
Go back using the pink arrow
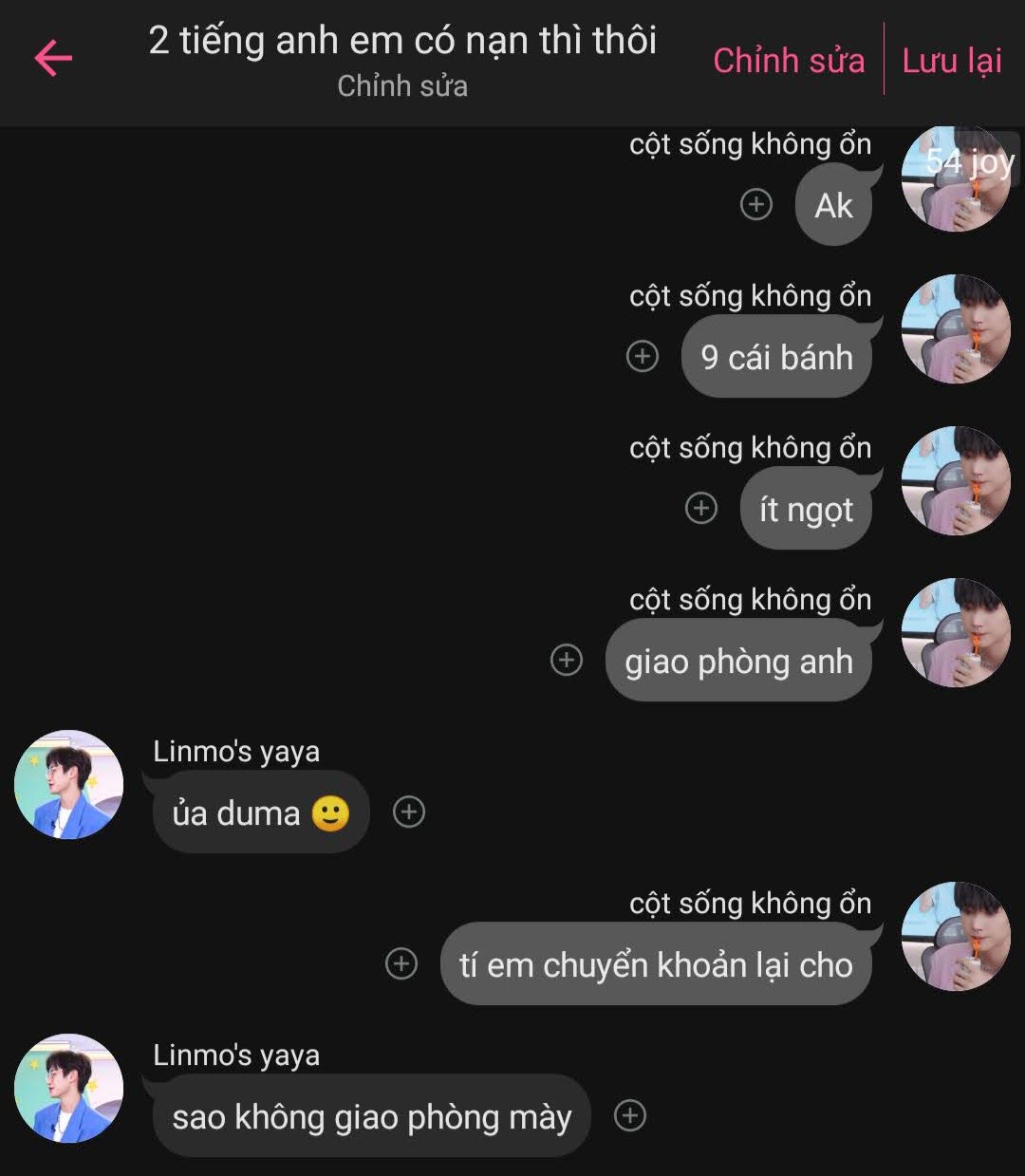tap(53, 59)
